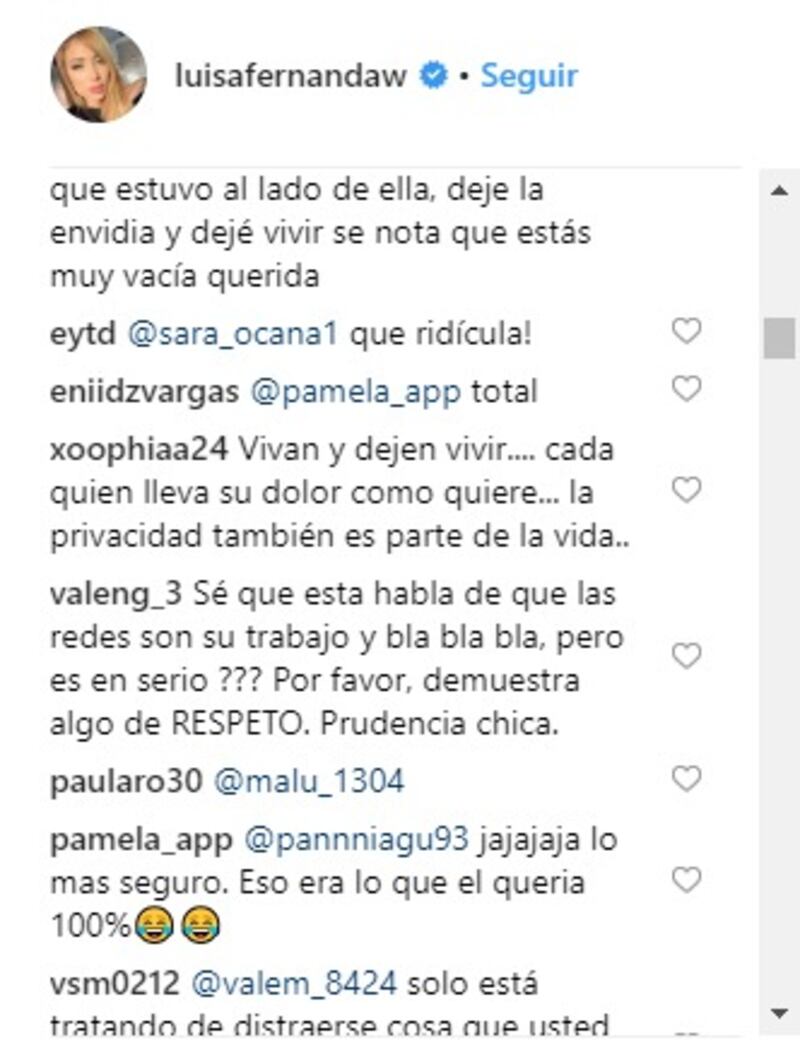Open the @sara_ocana1 mention
This screenshot has height=1045, width=800.
pos(233,335)
